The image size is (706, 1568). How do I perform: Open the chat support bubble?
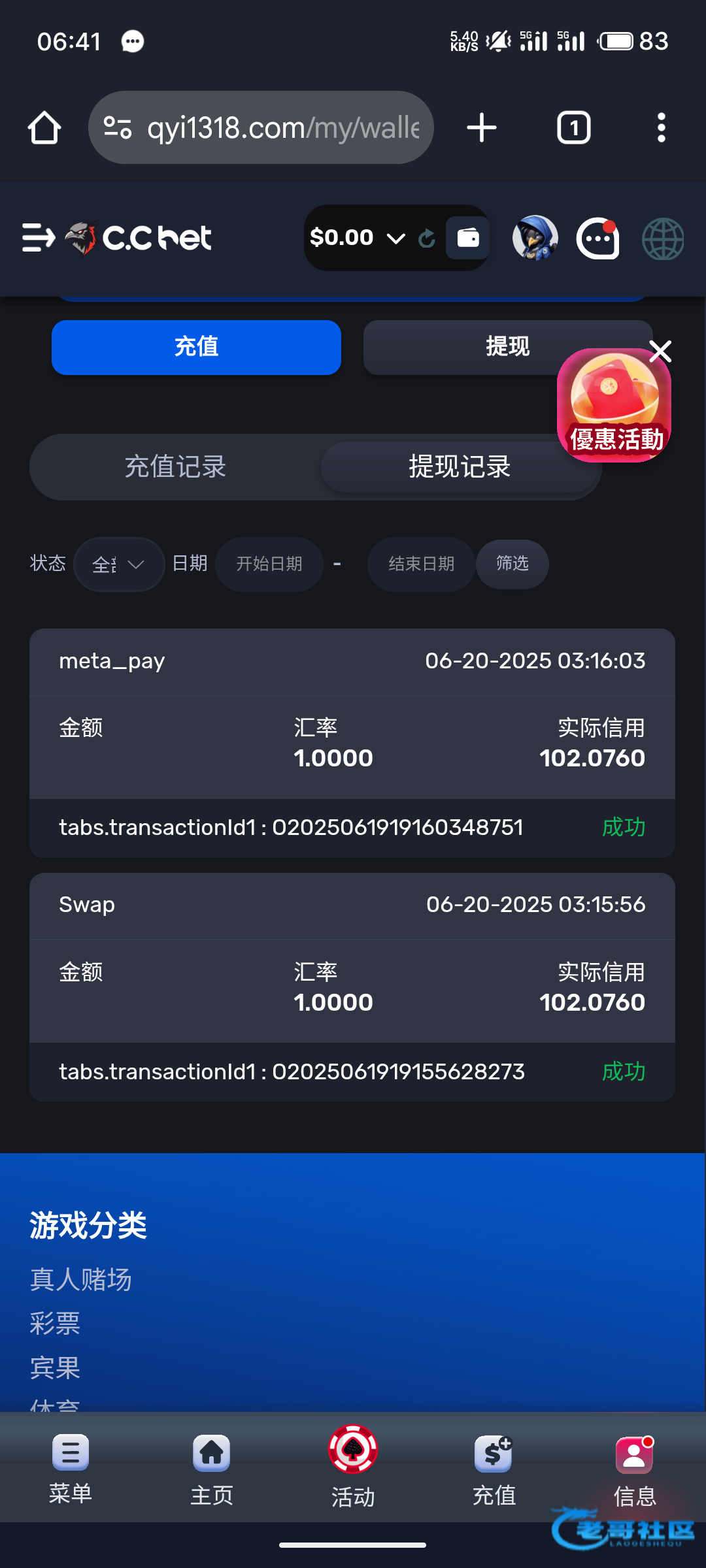point(597,239)
